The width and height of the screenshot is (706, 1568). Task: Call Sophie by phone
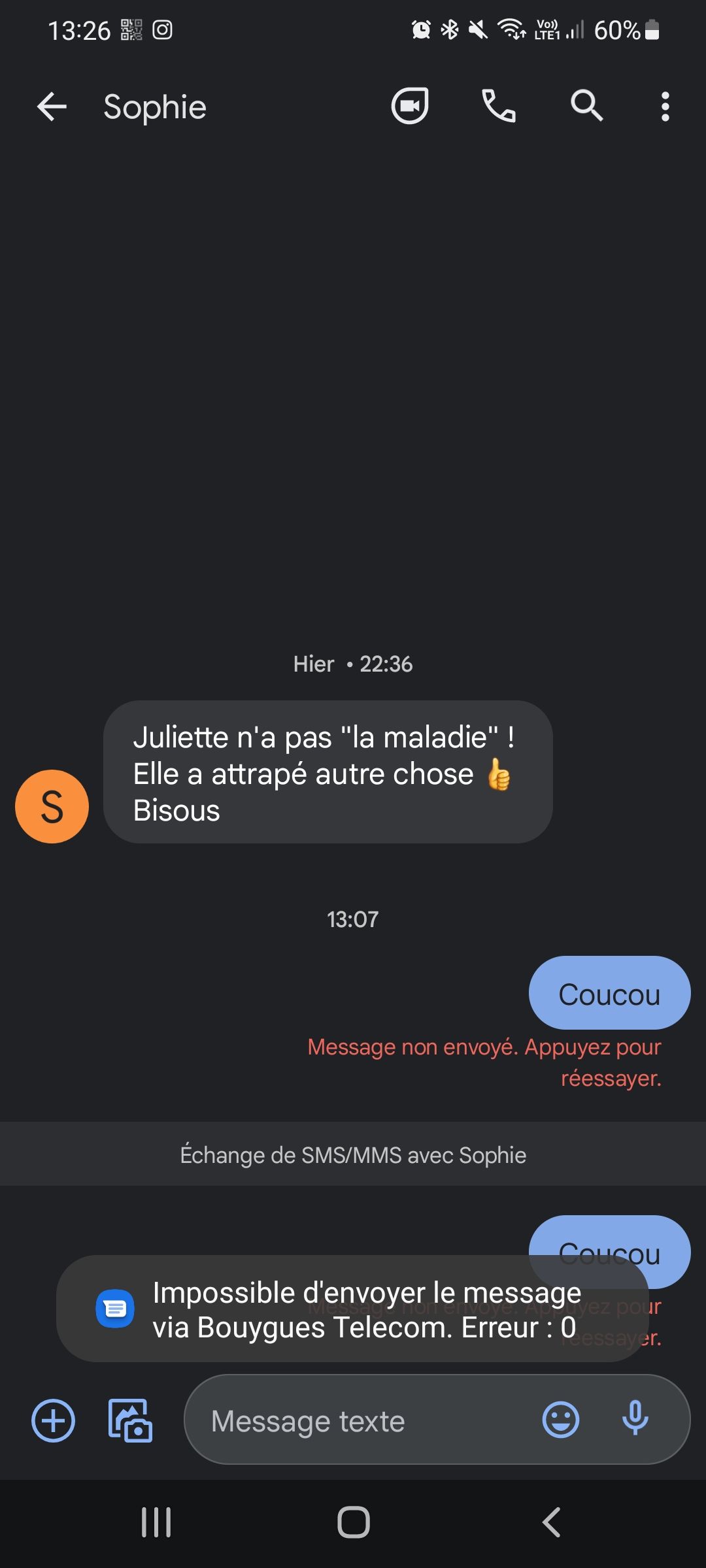coord(499,106)
